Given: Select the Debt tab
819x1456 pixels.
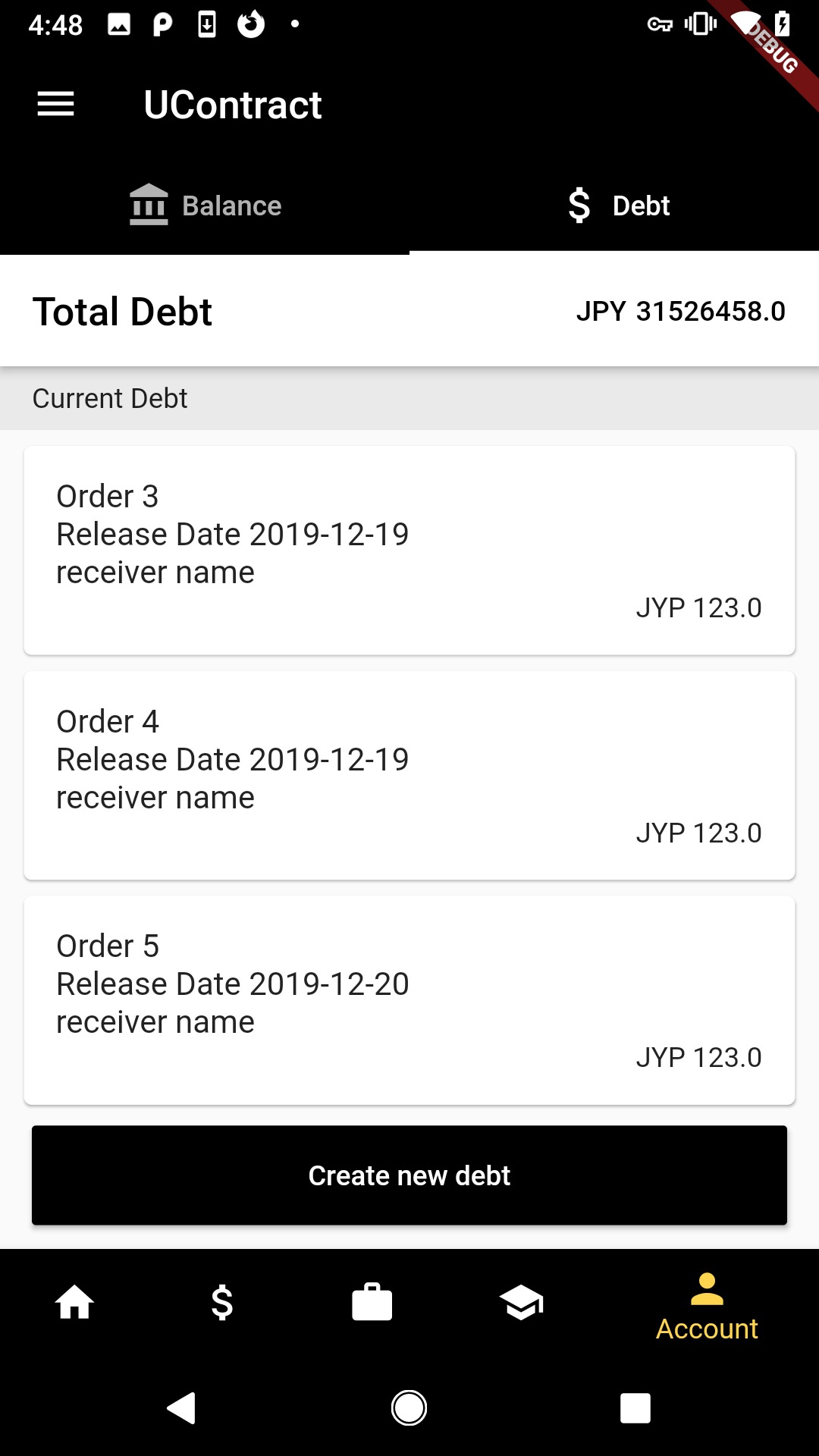Looking at the screenshot, I should point(614,206).
